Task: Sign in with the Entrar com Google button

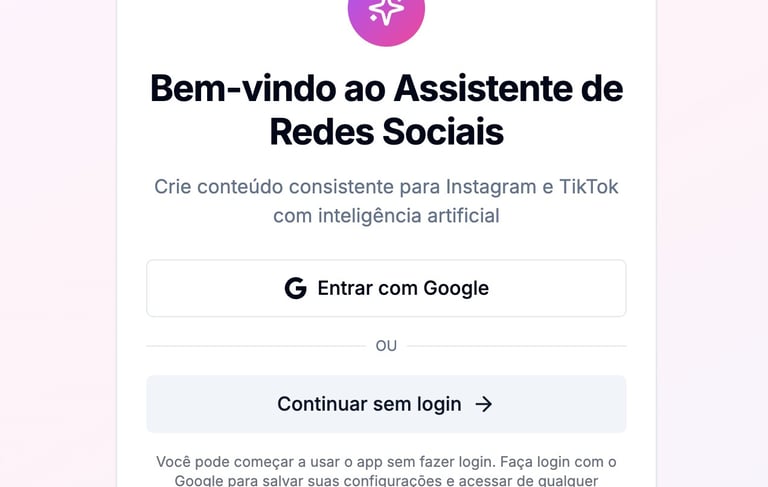Action: tap(386, 288)
